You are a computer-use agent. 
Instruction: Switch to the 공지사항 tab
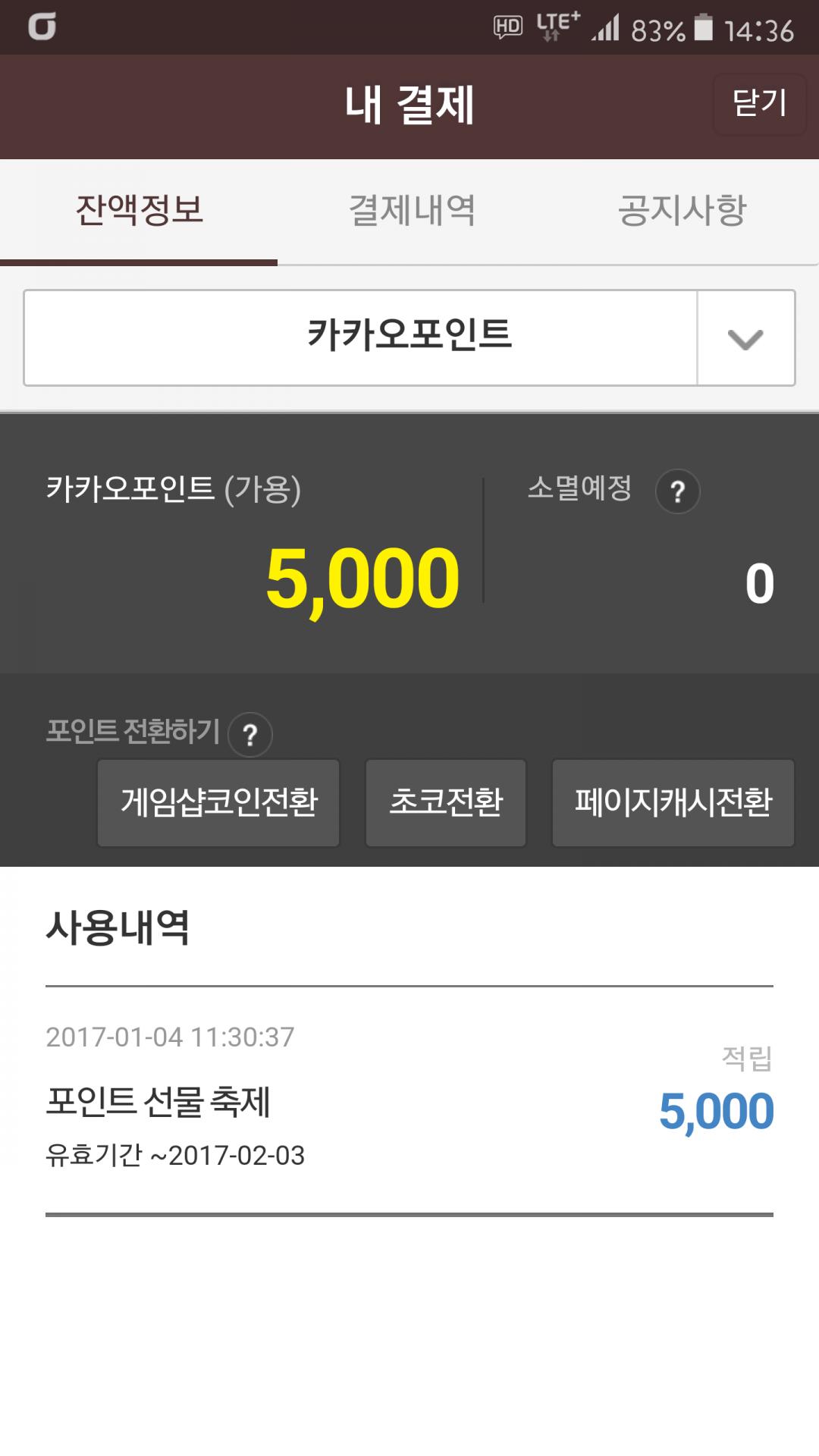682,211
